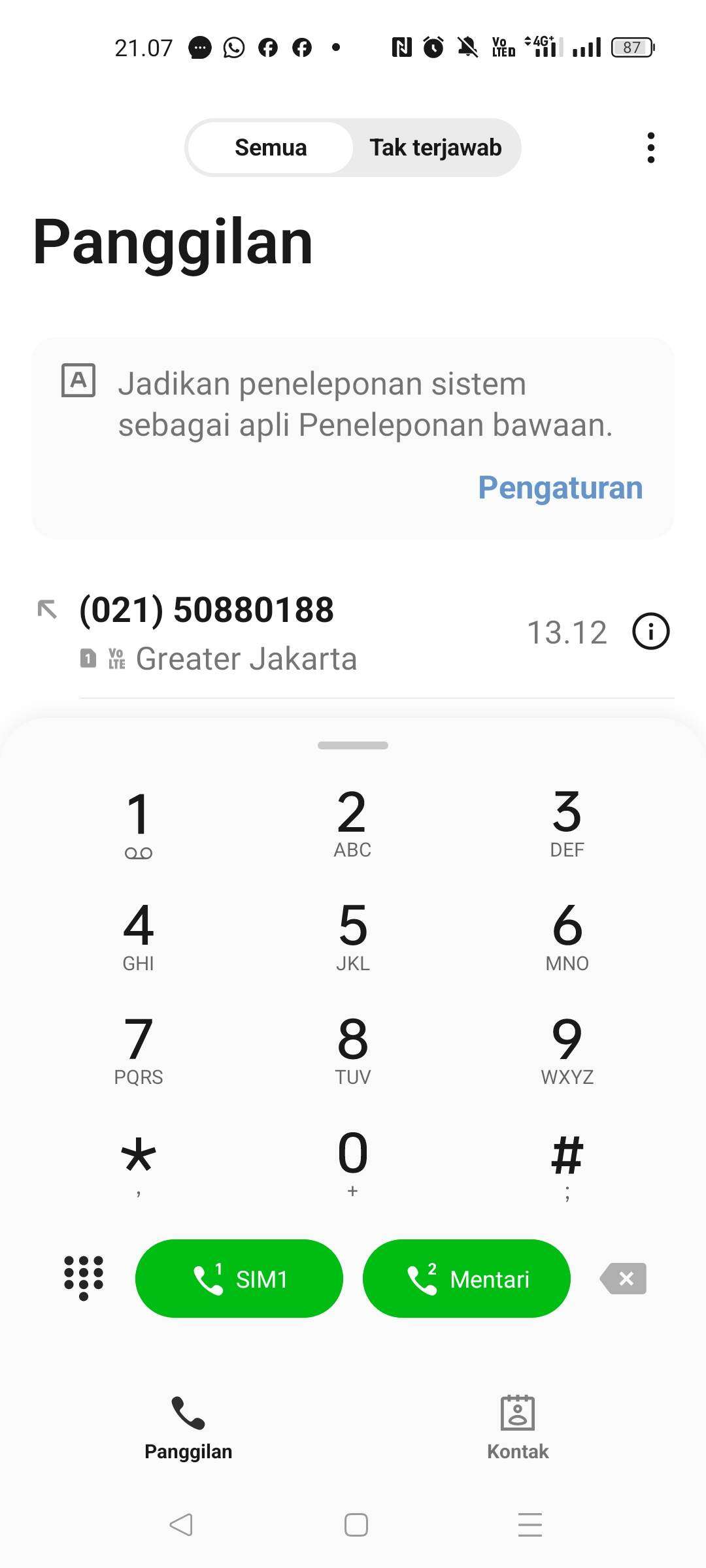
Task: Select the Semua call filter
Action: point(271,148)
